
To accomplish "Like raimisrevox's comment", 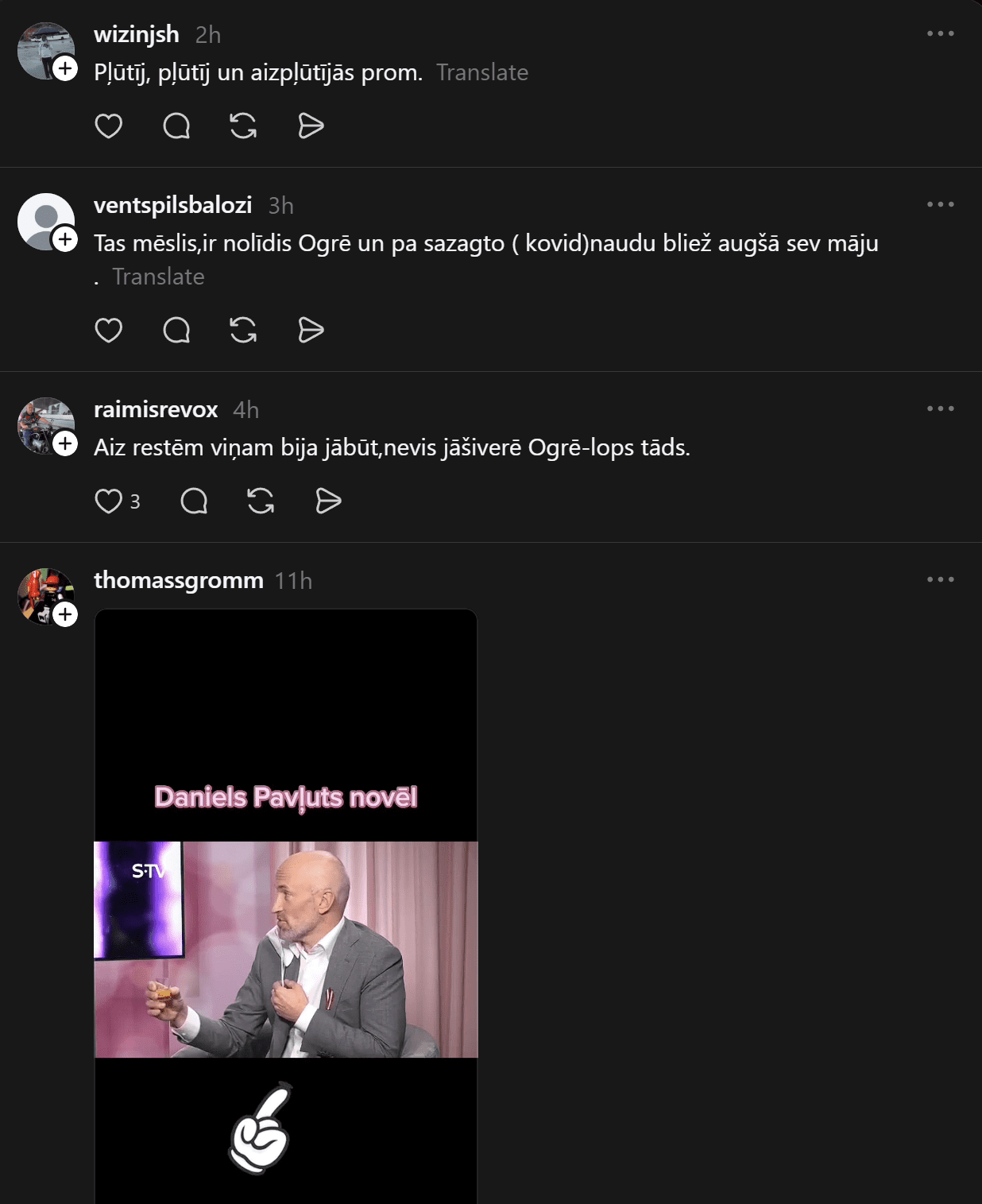I will coord(109,501).
